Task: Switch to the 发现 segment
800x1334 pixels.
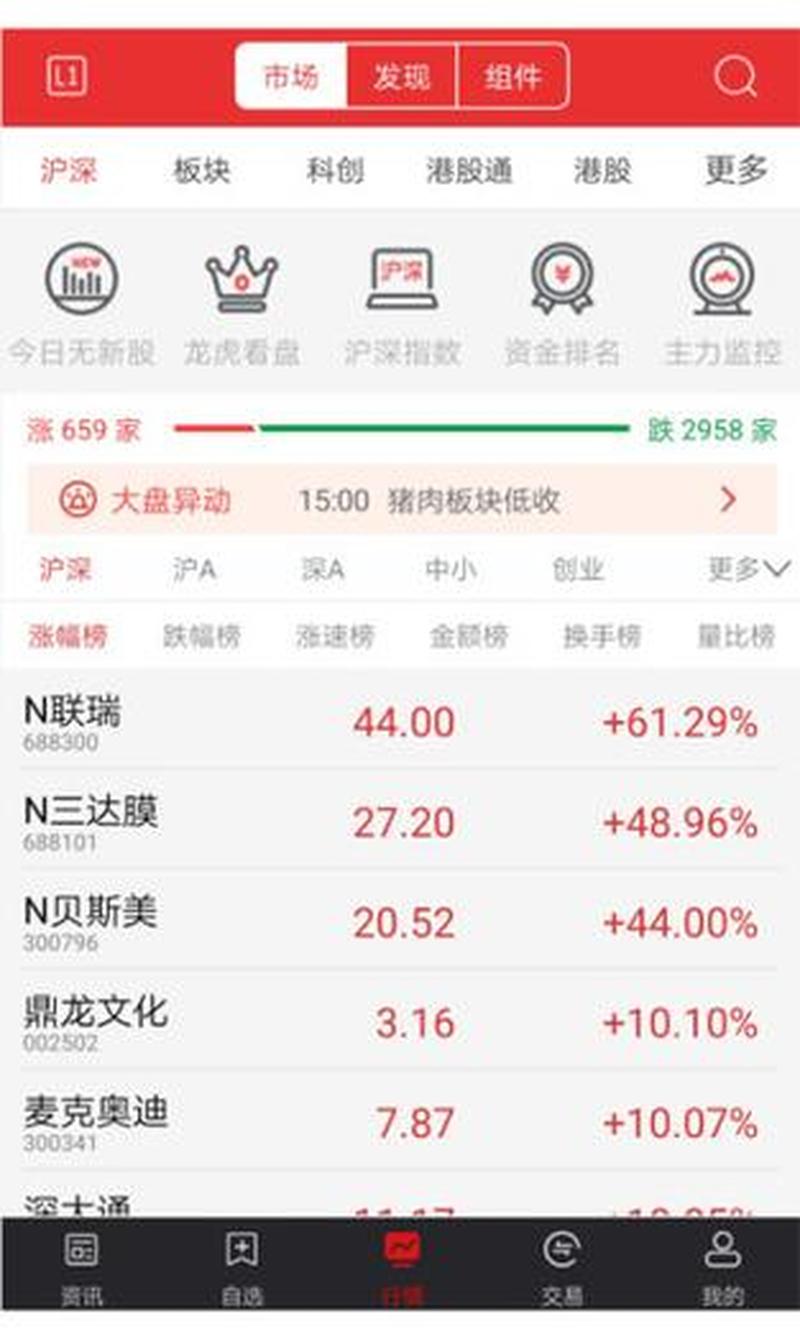Action: (x=401, y=76)
